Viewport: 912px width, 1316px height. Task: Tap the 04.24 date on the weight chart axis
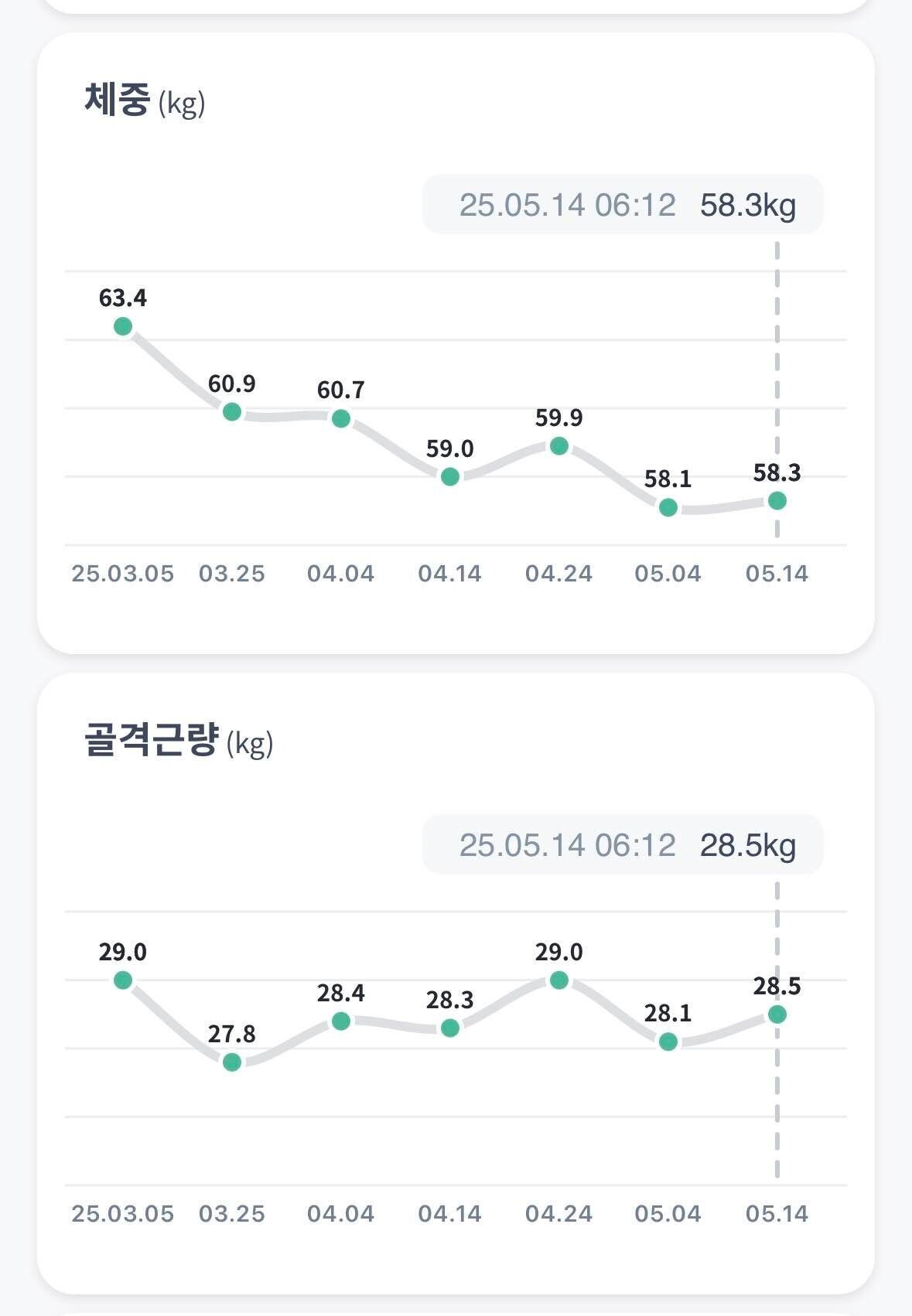tap(558, 574)
